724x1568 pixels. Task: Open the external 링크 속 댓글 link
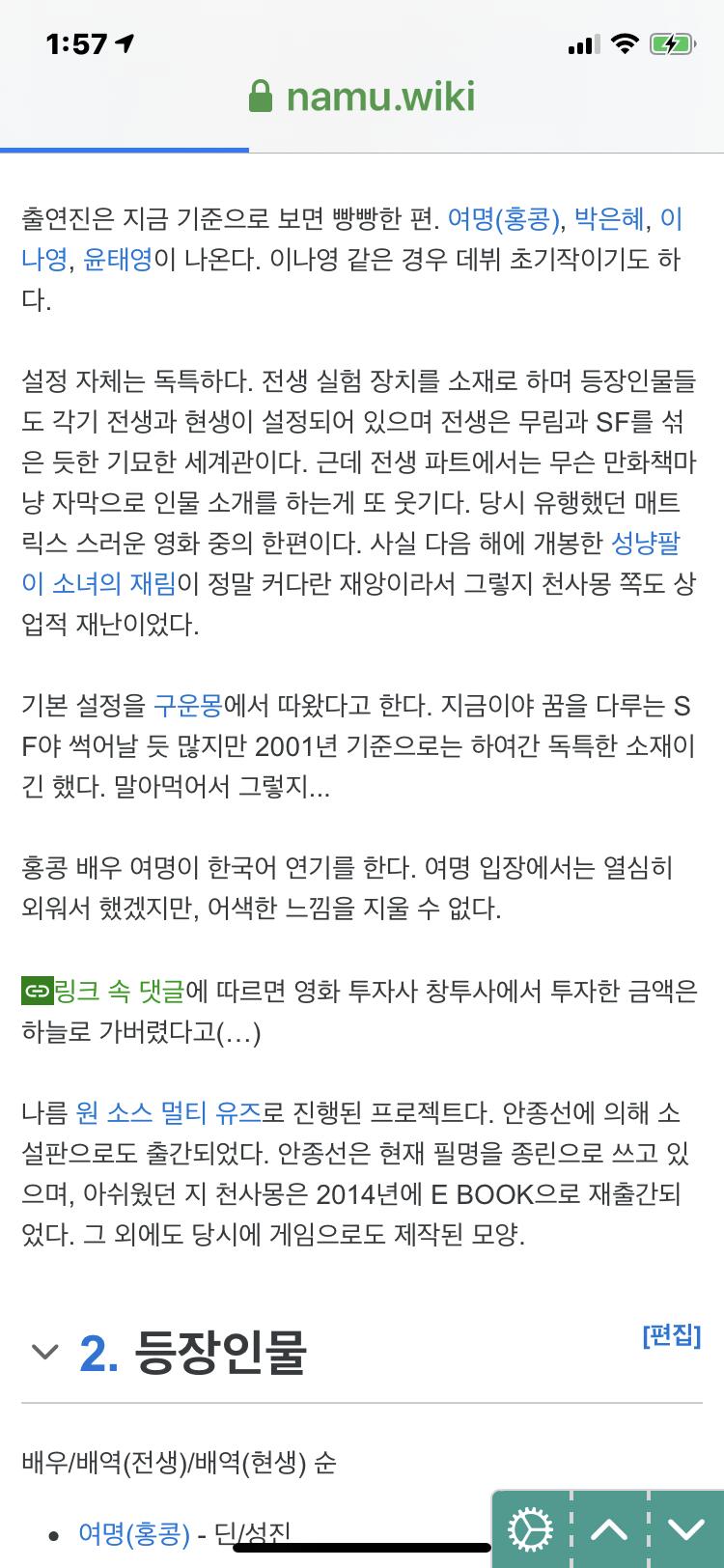[102, 991]
